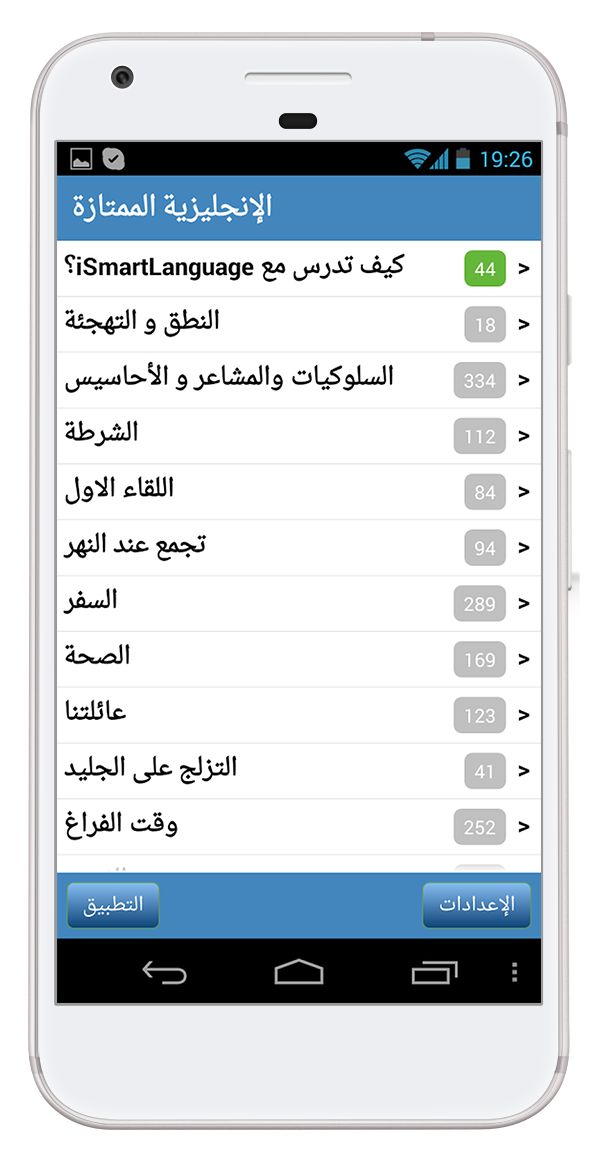The height and width of the screenshot is (1162, 600).
Task: Open الإعدادات settings button
Action: 476,905
